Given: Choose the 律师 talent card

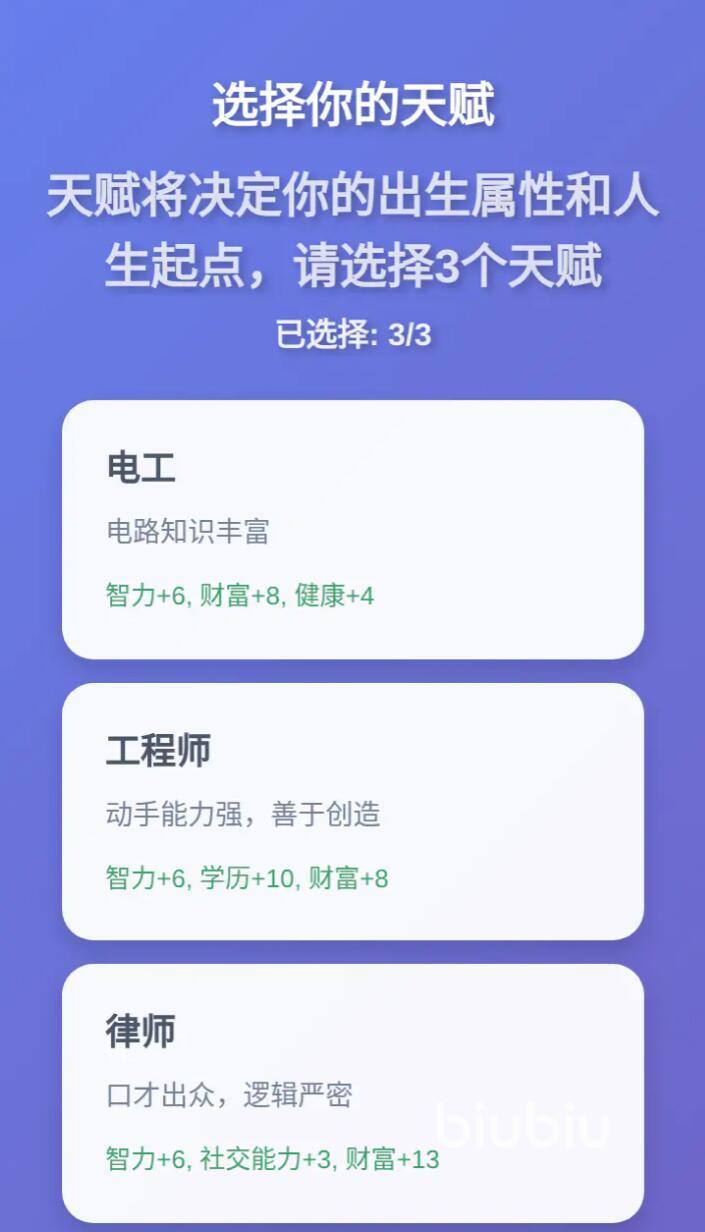Looking at the screenshot, I should (x=352, y=1092).
